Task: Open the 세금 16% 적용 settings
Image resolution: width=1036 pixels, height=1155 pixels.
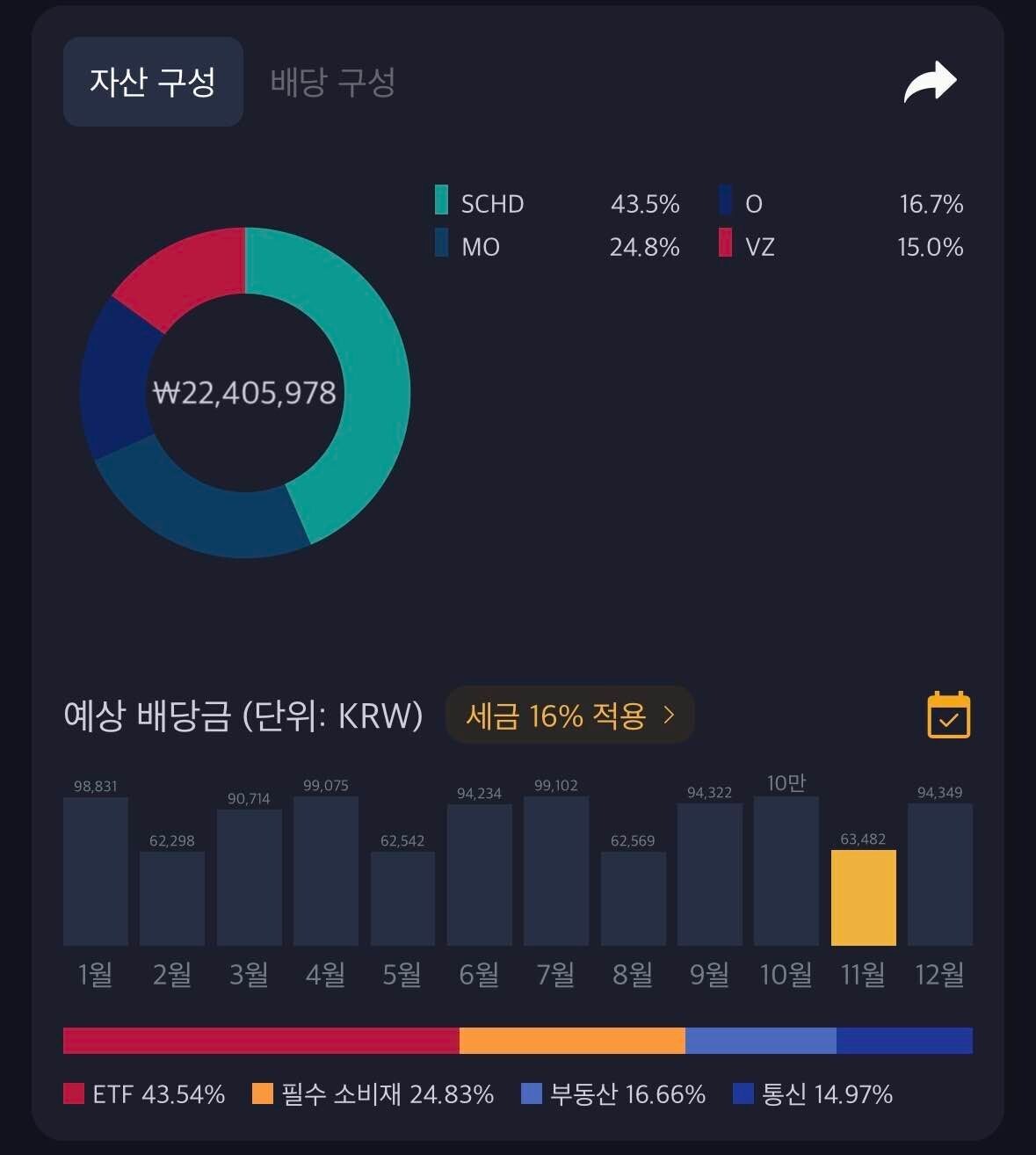Action: click(569, 715)
